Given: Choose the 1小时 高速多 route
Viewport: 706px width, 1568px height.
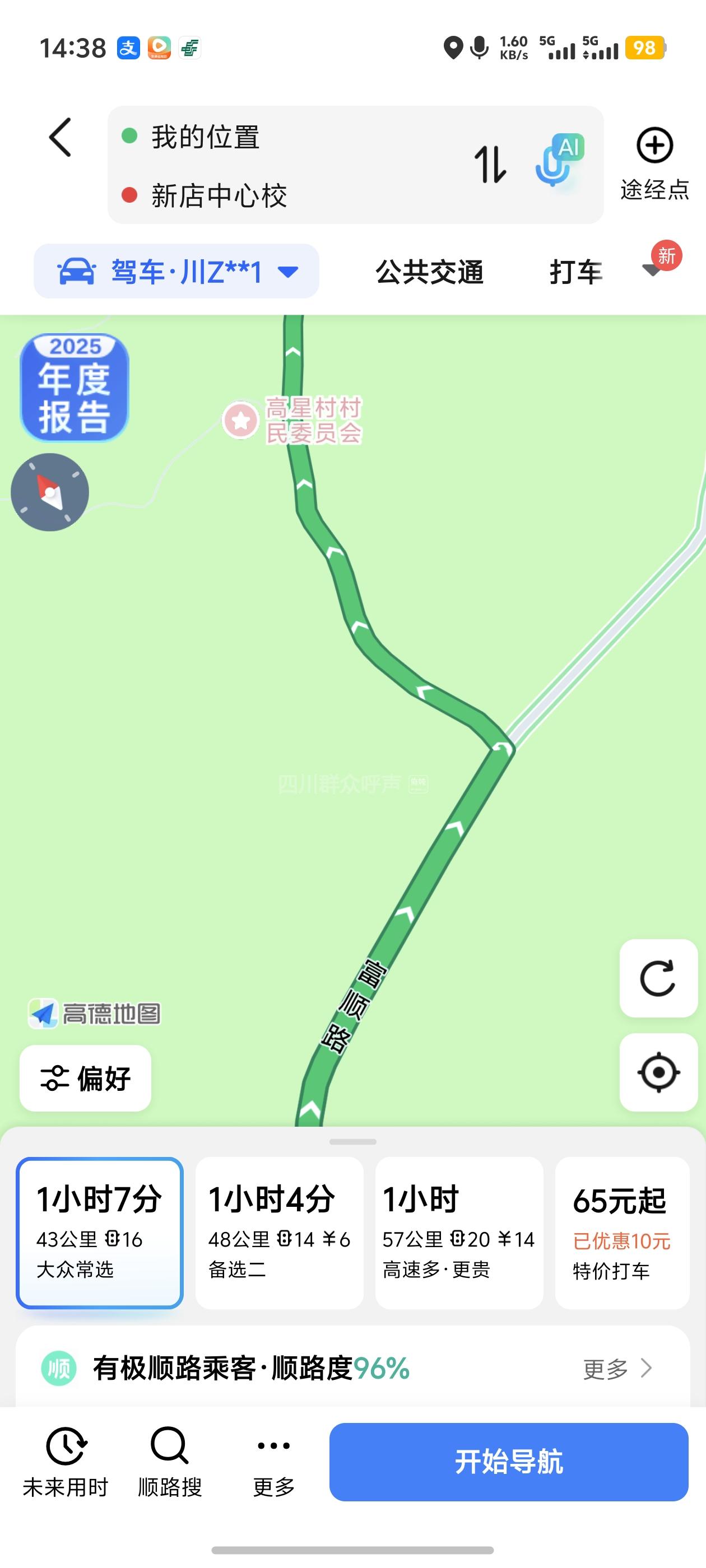Looking at the screenshot, I should (459, 1233).
